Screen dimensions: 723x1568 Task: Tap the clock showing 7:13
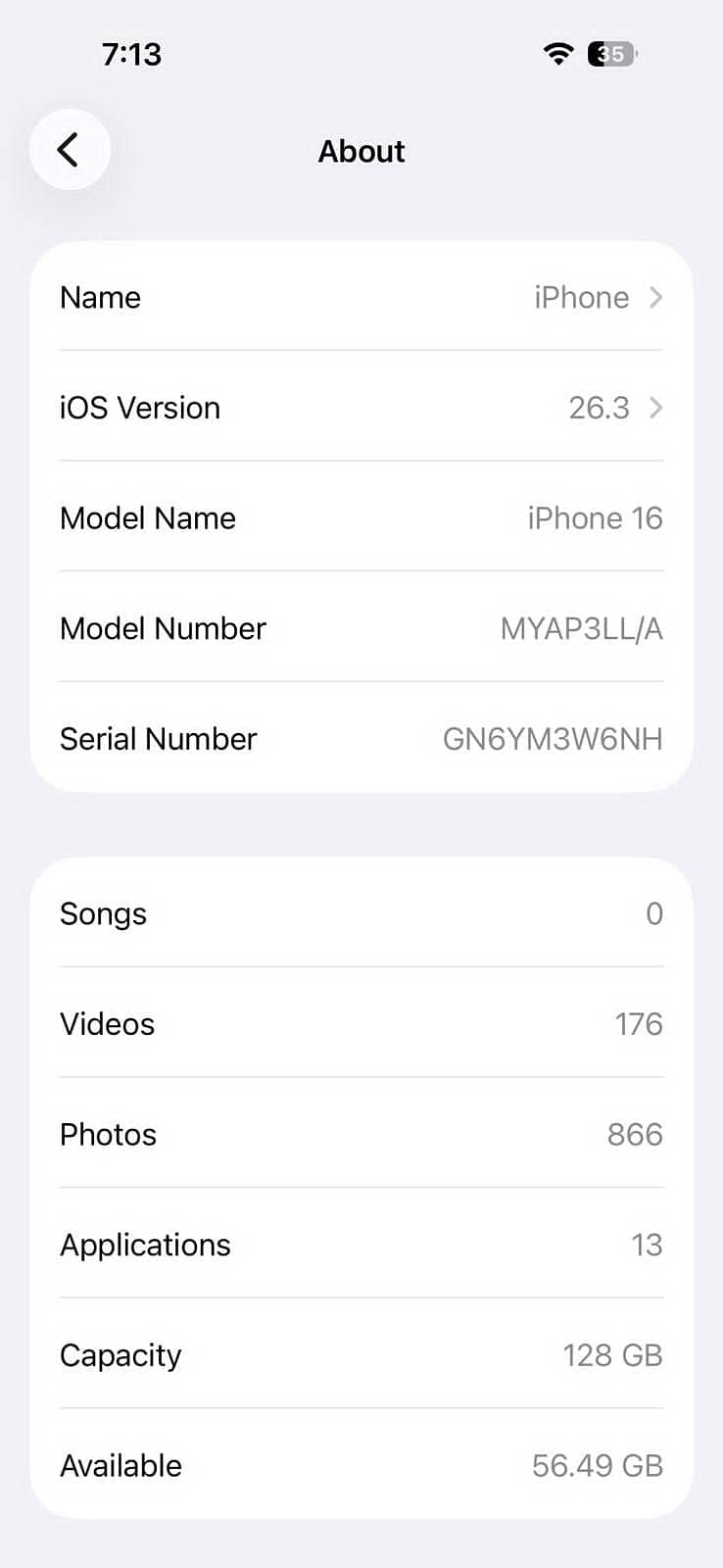pos(131,54)
